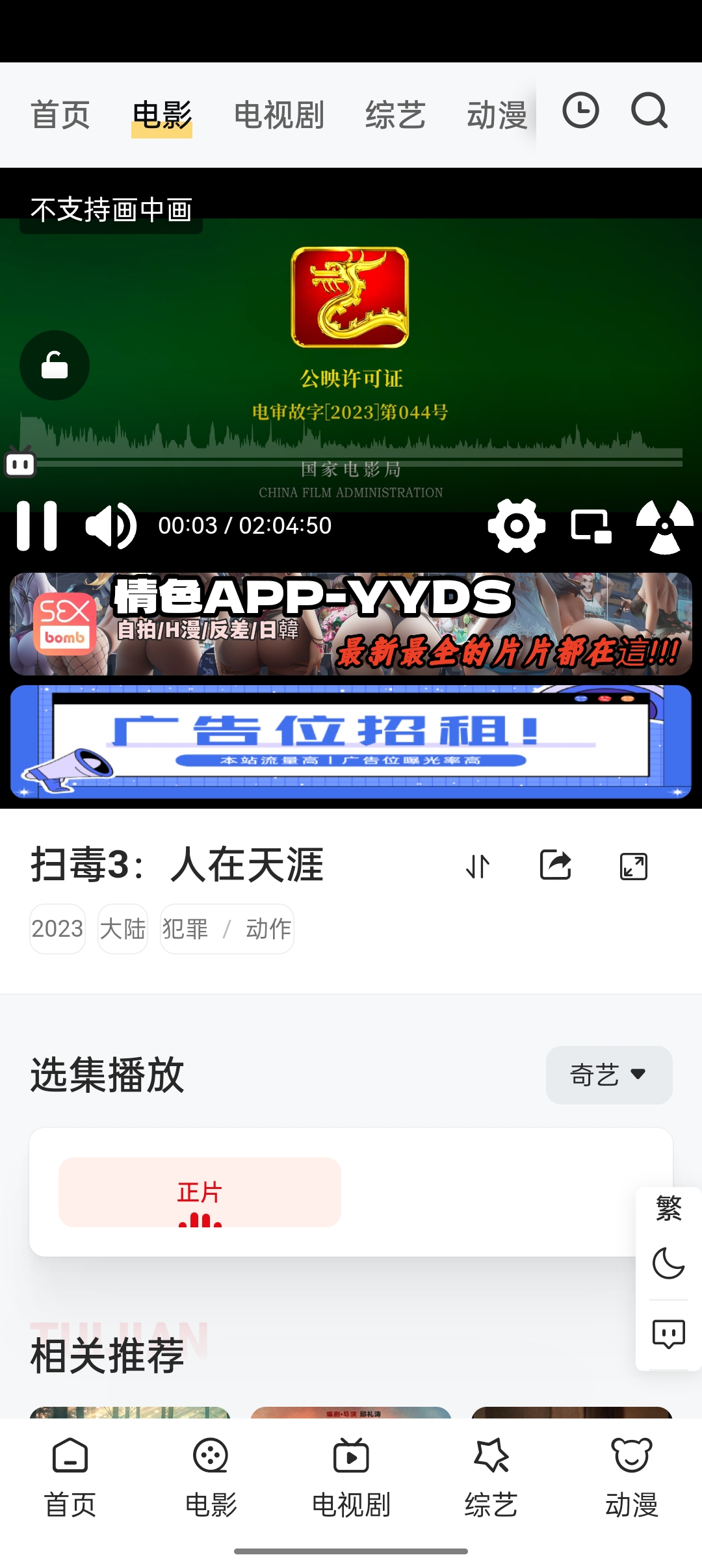The height and width of the screenshot is (1568, 702).
Task: Switch to the 综艺 top tab
Action: (395, 116)
